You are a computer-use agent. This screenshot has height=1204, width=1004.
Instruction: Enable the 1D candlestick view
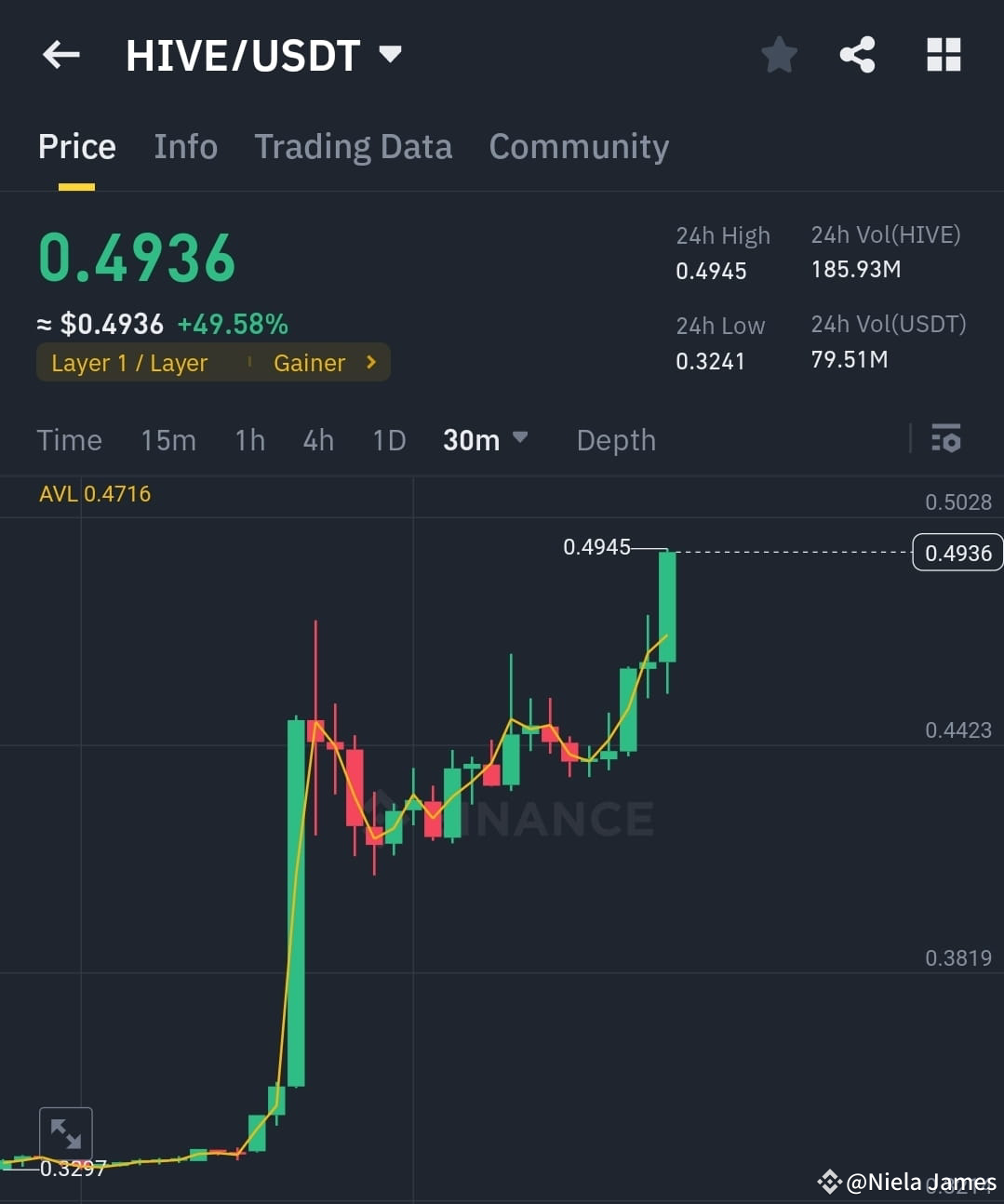coord(389,440)
